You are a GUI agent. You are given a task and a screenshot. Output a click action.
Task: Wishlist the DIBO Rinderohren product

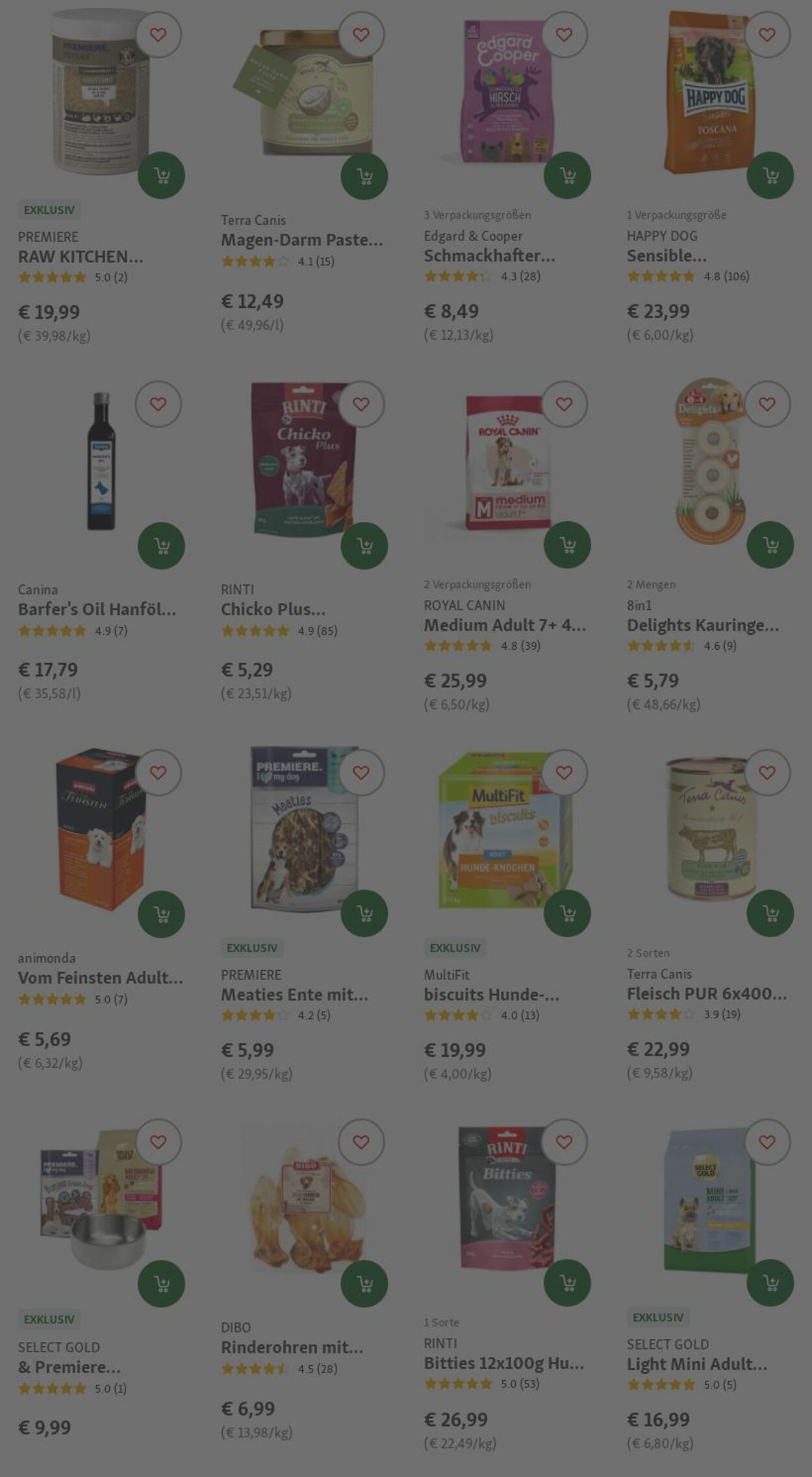[x=361, y=1142]
